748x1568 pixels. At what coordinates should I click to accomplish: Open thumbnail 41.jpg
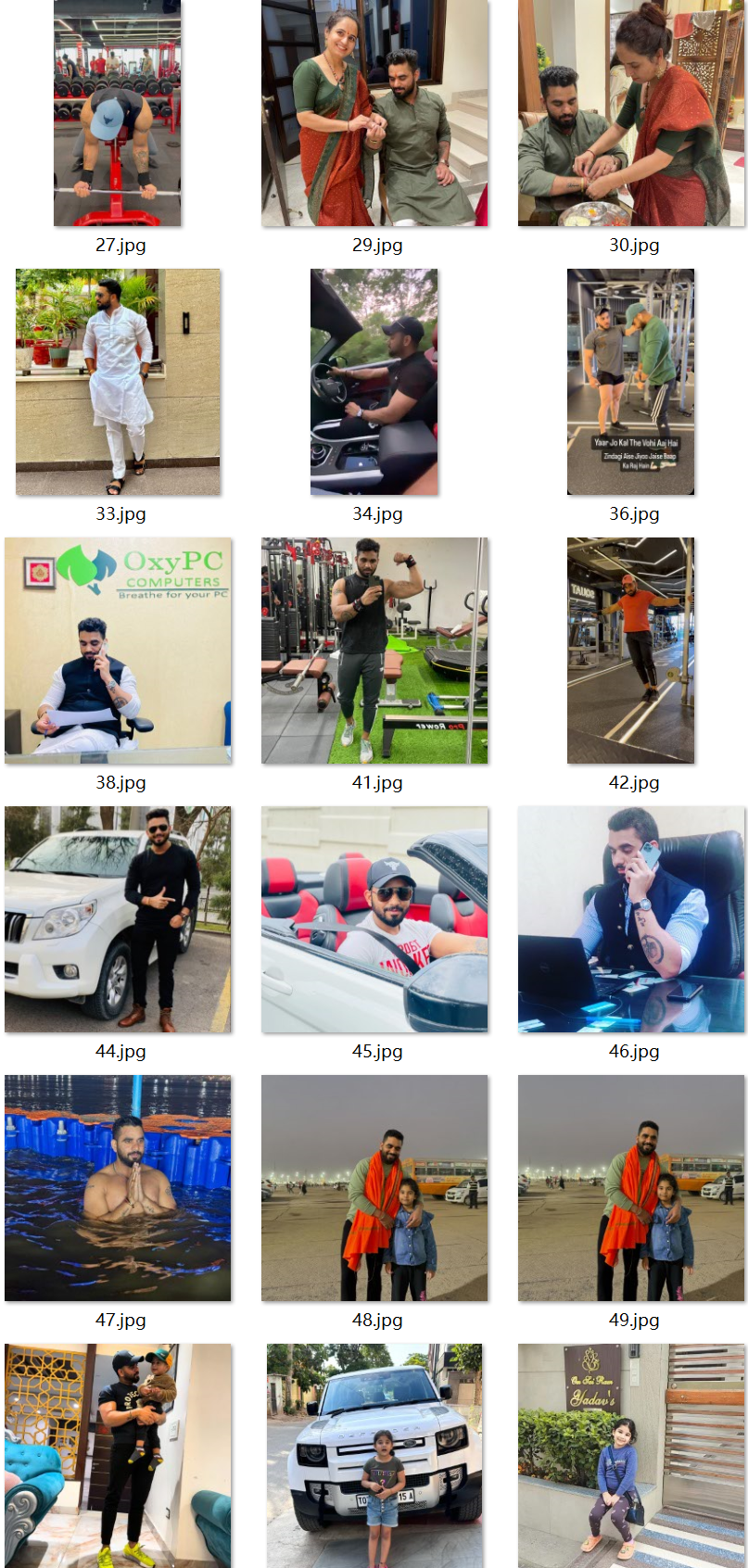pos(374,651)
